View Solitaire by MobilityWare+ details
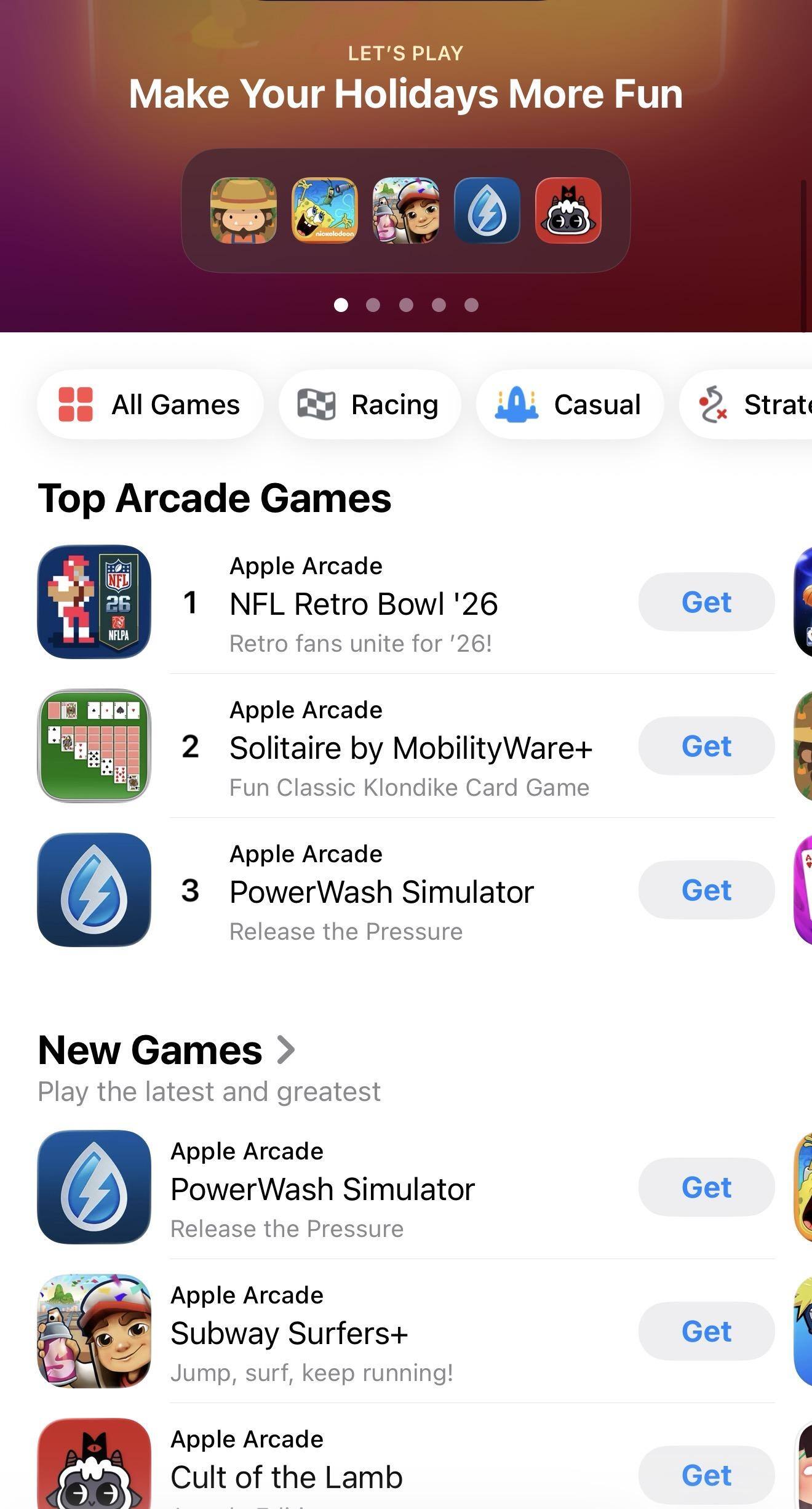 pos(410,748)
